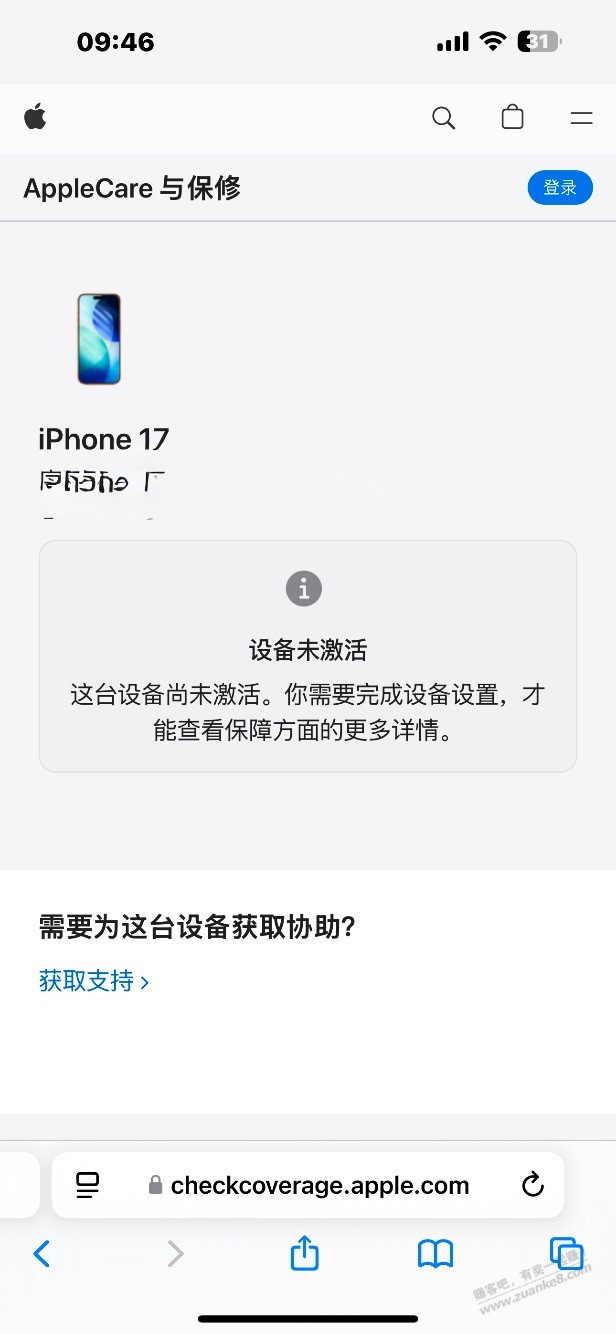This screenshot has width=616, height=1334.
Task: Open Safari bookmarks
Action: (x=435, y=1253)
